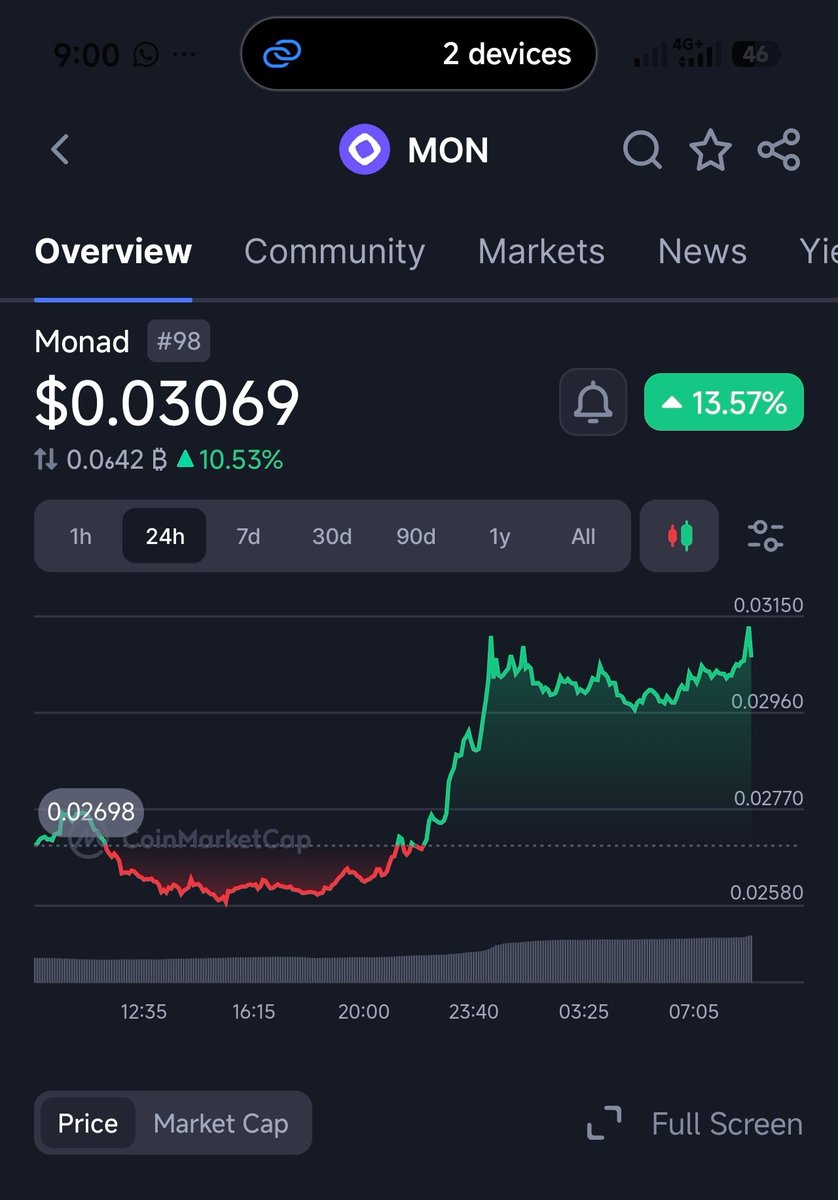
Task: Add MON to watchlist with star
Action: [x=710, y=150]
